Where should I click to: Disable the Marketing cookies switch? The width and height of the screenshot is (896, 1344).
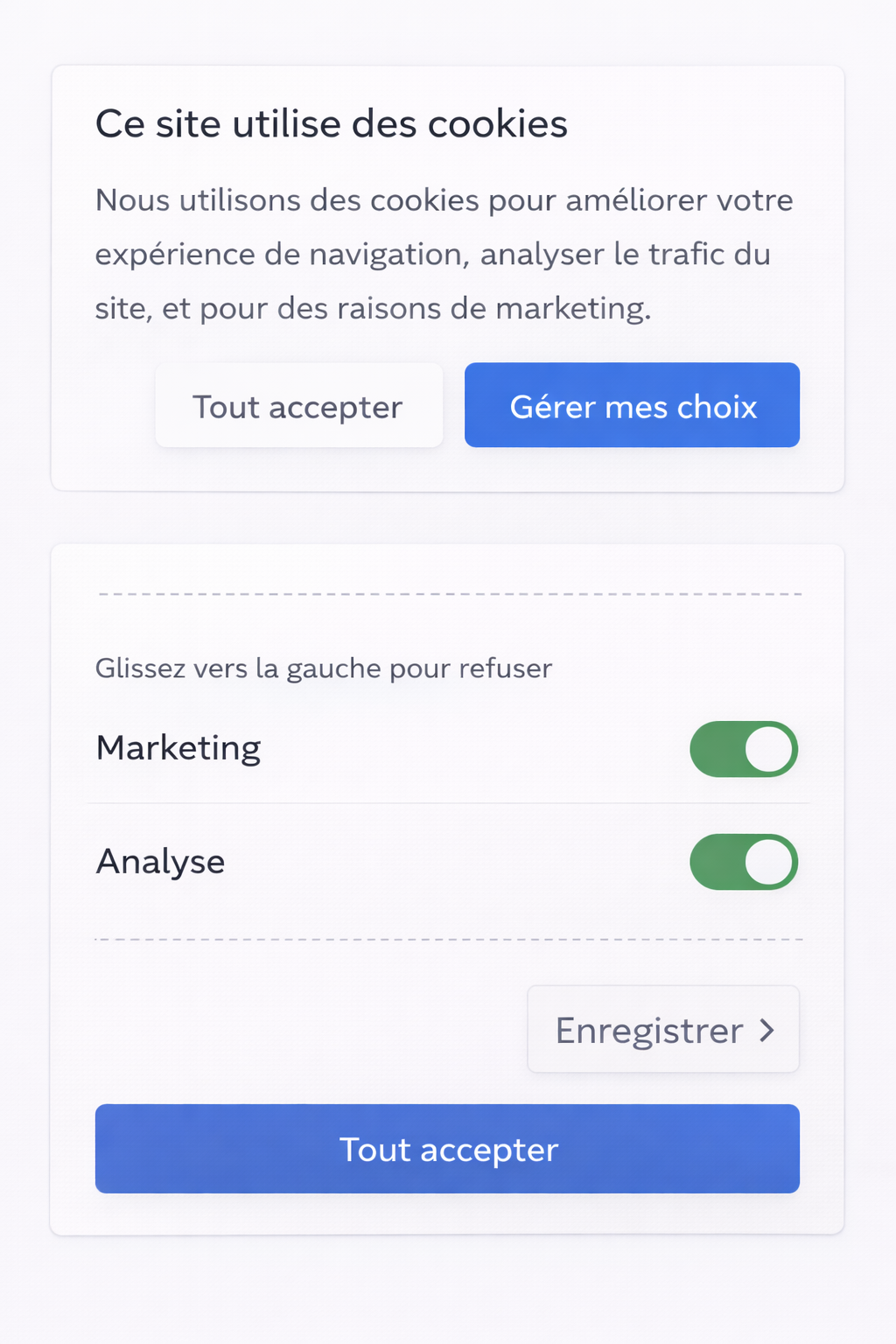click(x=744, y=749)
